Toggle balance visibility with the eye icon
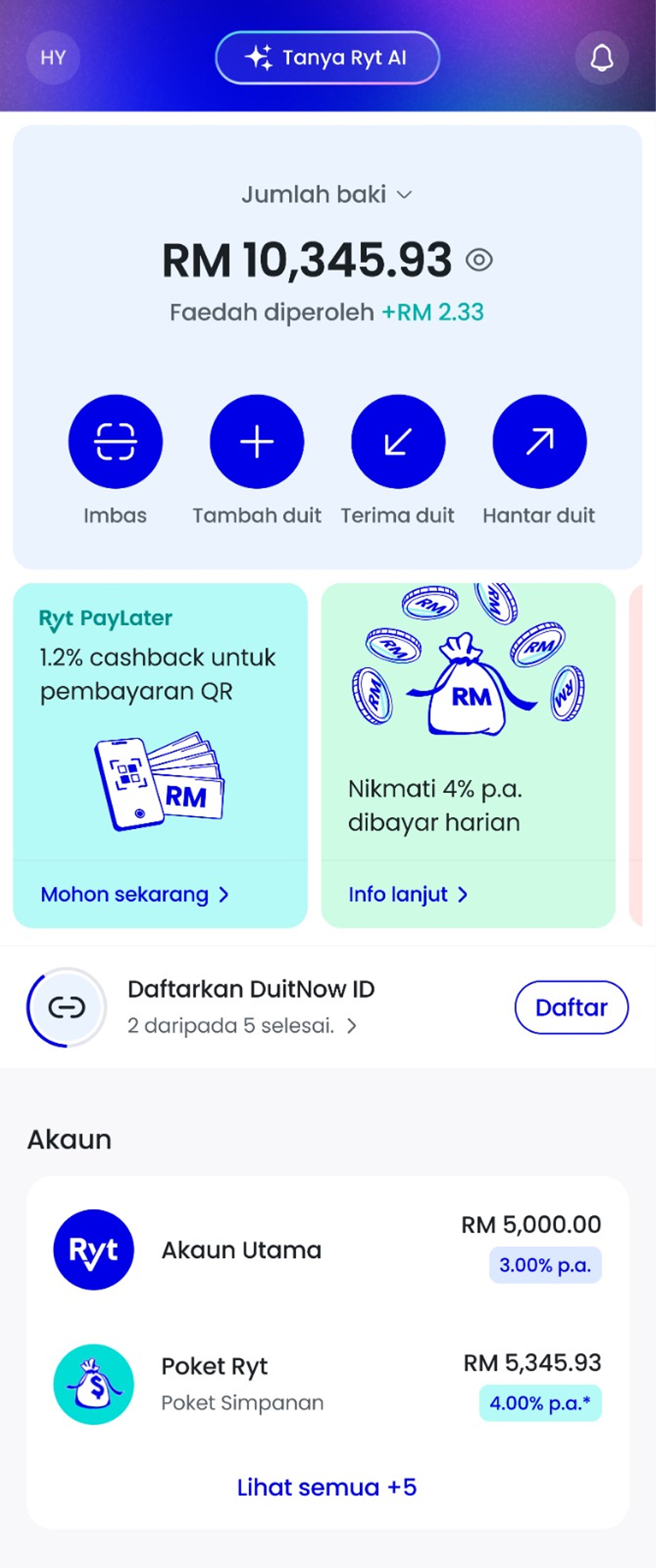This screenshot has height=1568, width=656. 479,261
